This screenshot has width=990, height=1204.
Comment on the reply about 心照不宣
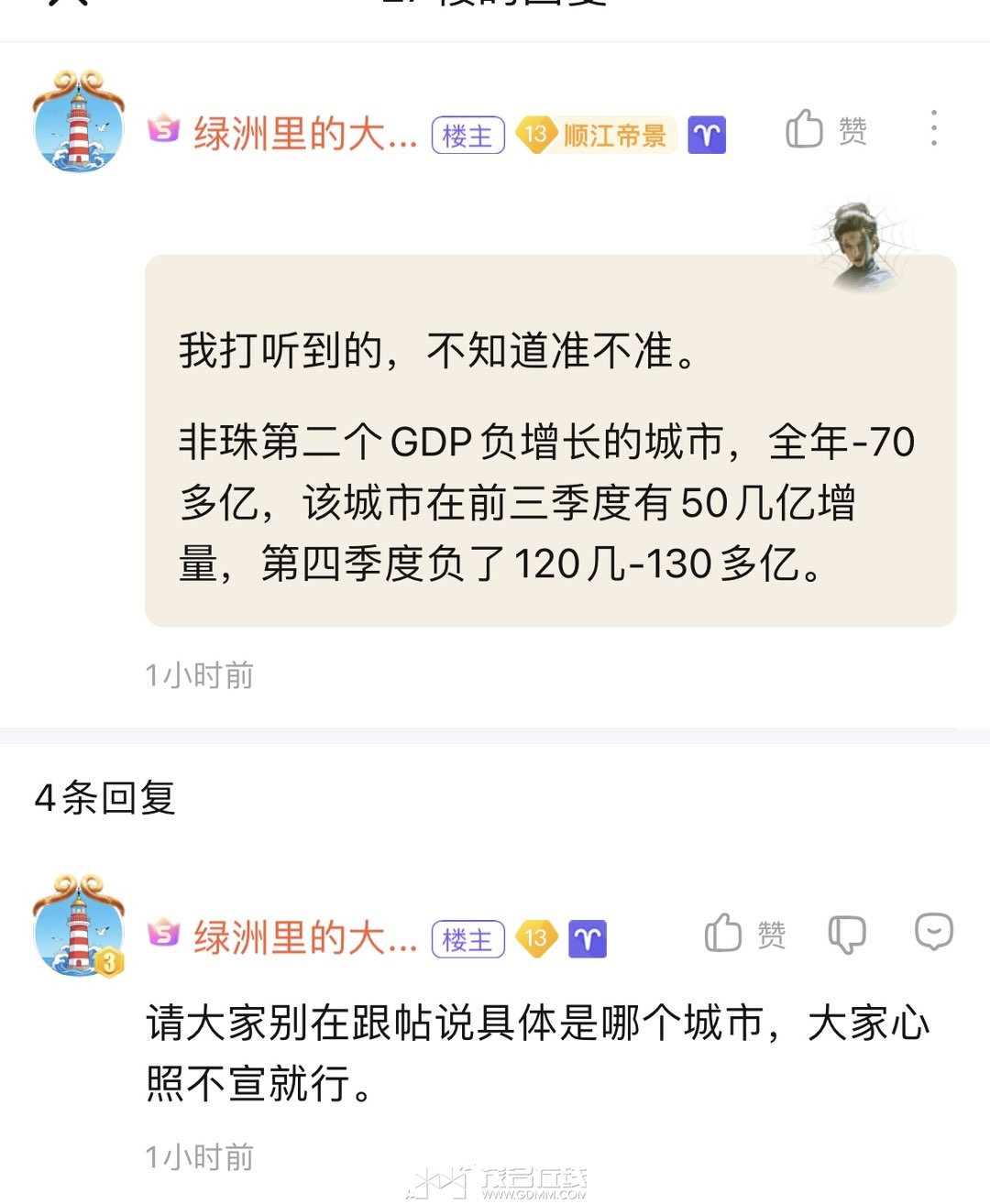coord(933,933)
